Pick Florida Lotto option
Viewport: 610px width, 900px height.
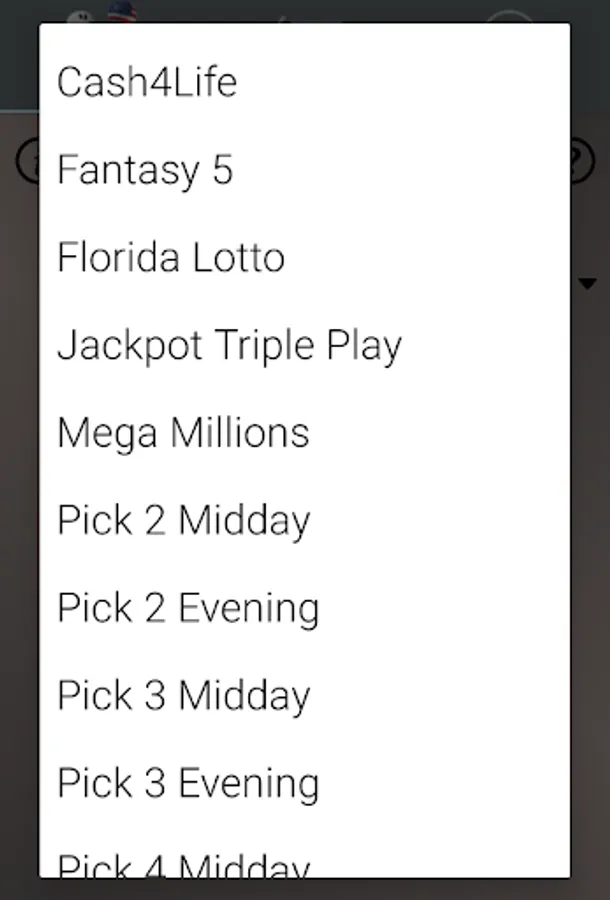point(171,257)
